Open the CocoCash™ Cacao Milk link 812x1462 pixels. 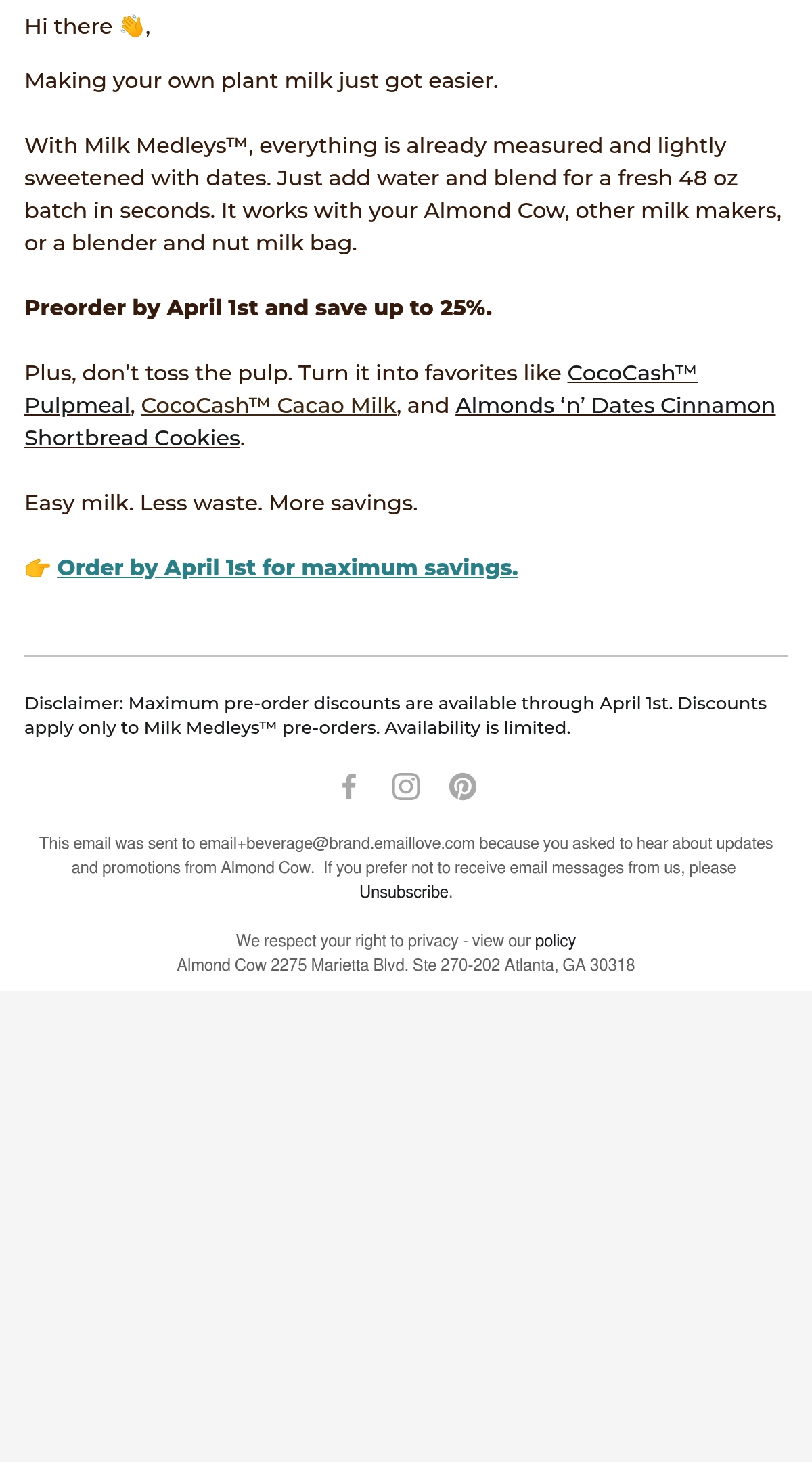point(269,405)
